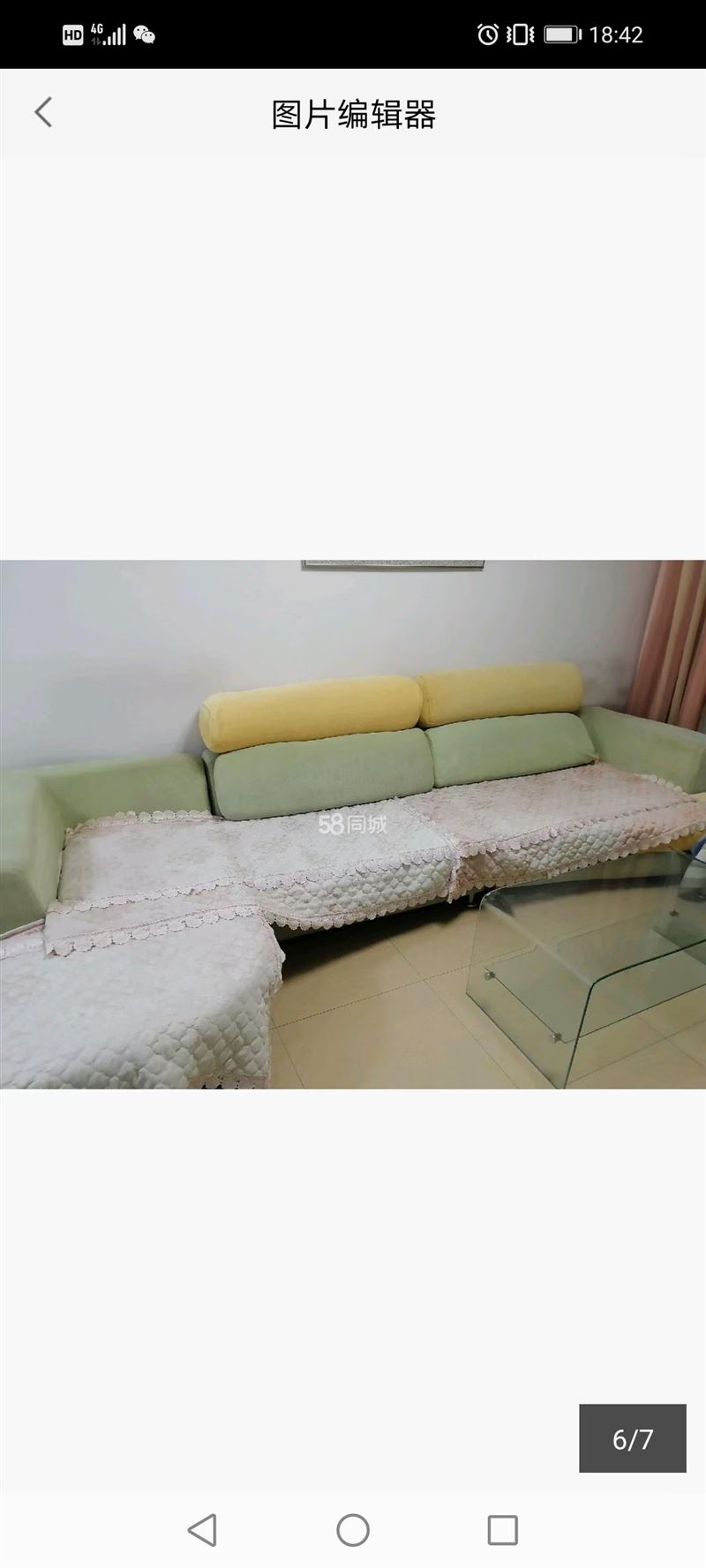Open the recent apps view
This screenshot has width=706, height=1568.
(x=503, y=1530)
